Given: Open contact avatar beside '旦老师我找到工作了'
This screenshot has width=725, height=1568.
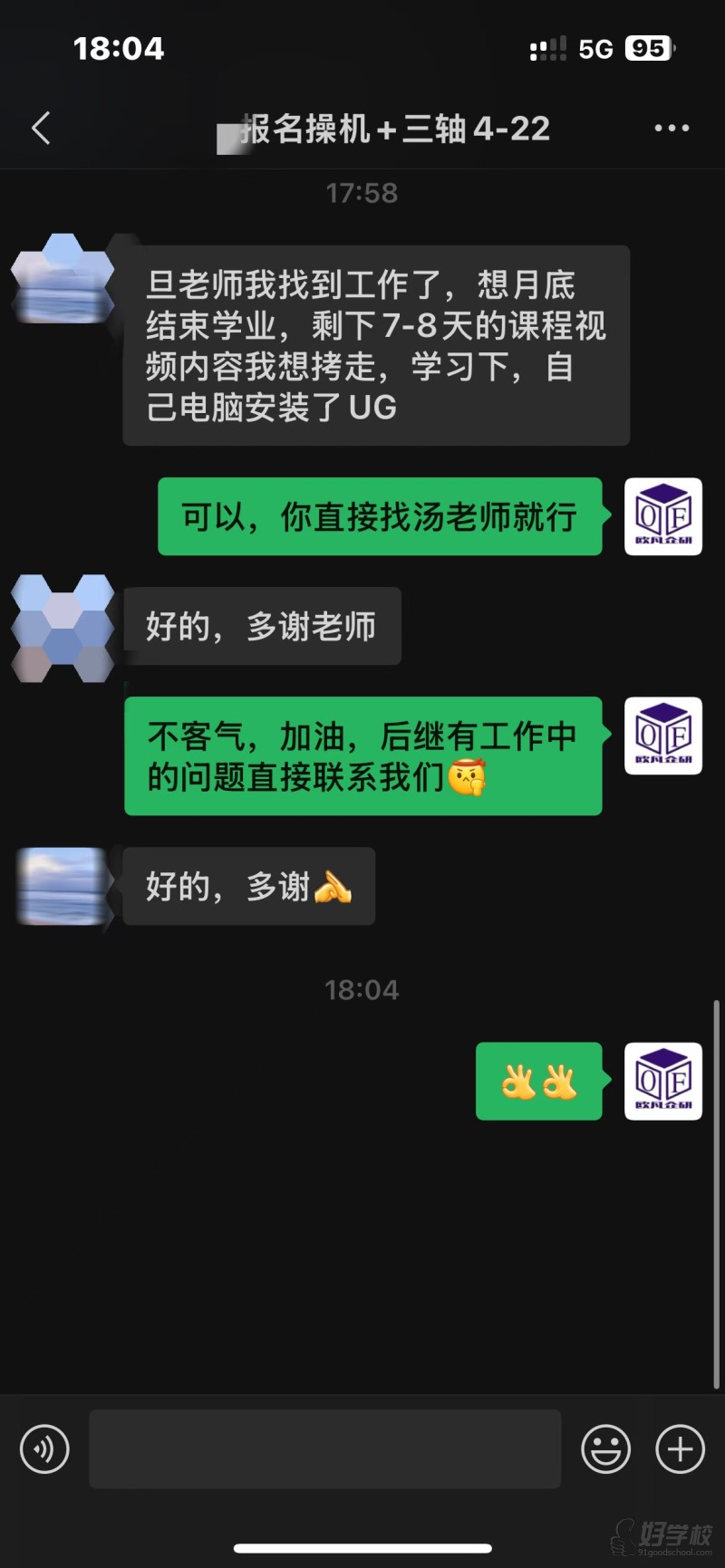Looking at the screenshot, I should (62, 280).
